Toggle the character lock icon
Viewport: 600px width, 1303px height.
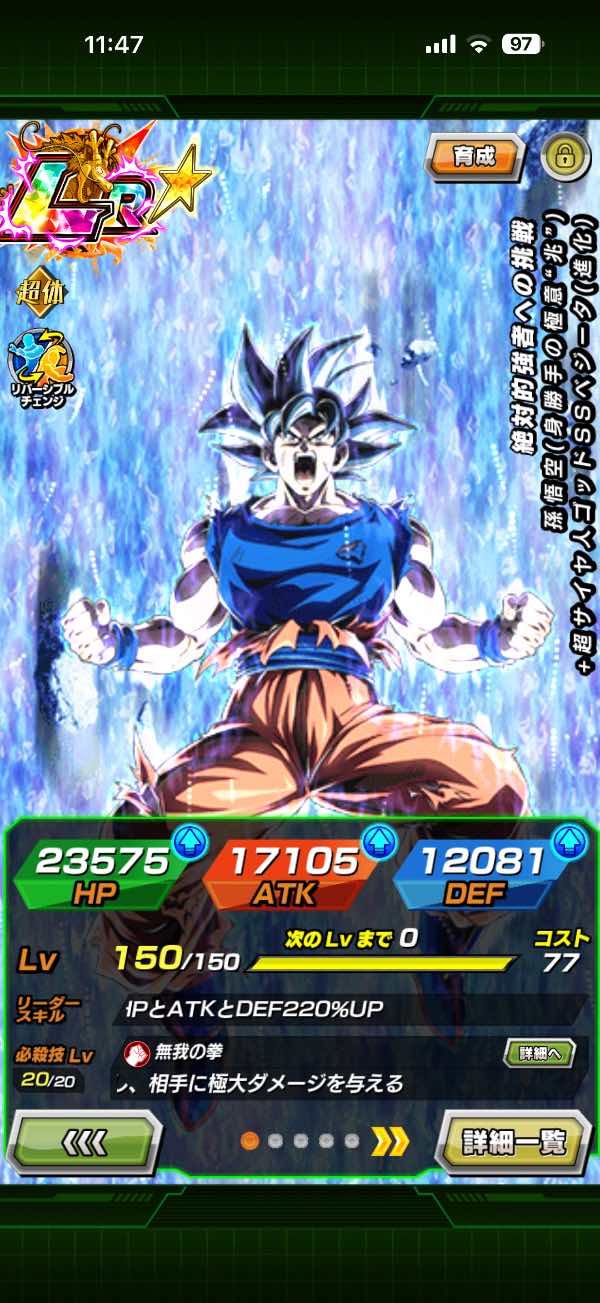coord(564,157)
